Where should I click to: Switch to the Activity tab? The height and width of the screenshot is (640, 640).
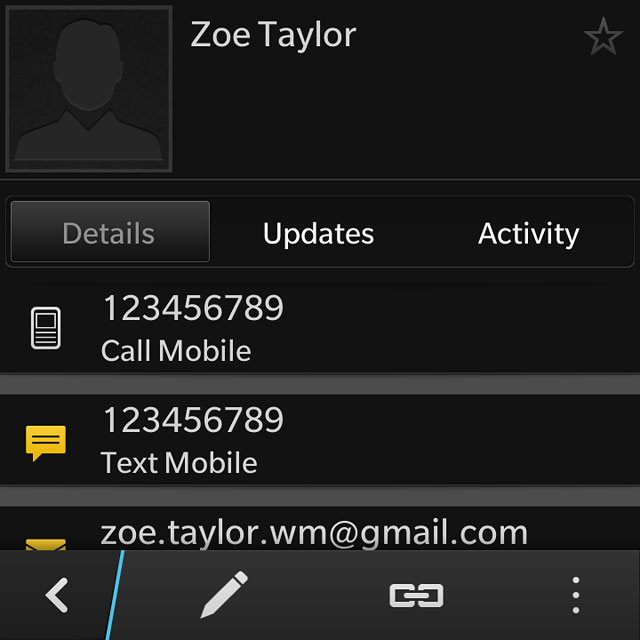(528, 233)
